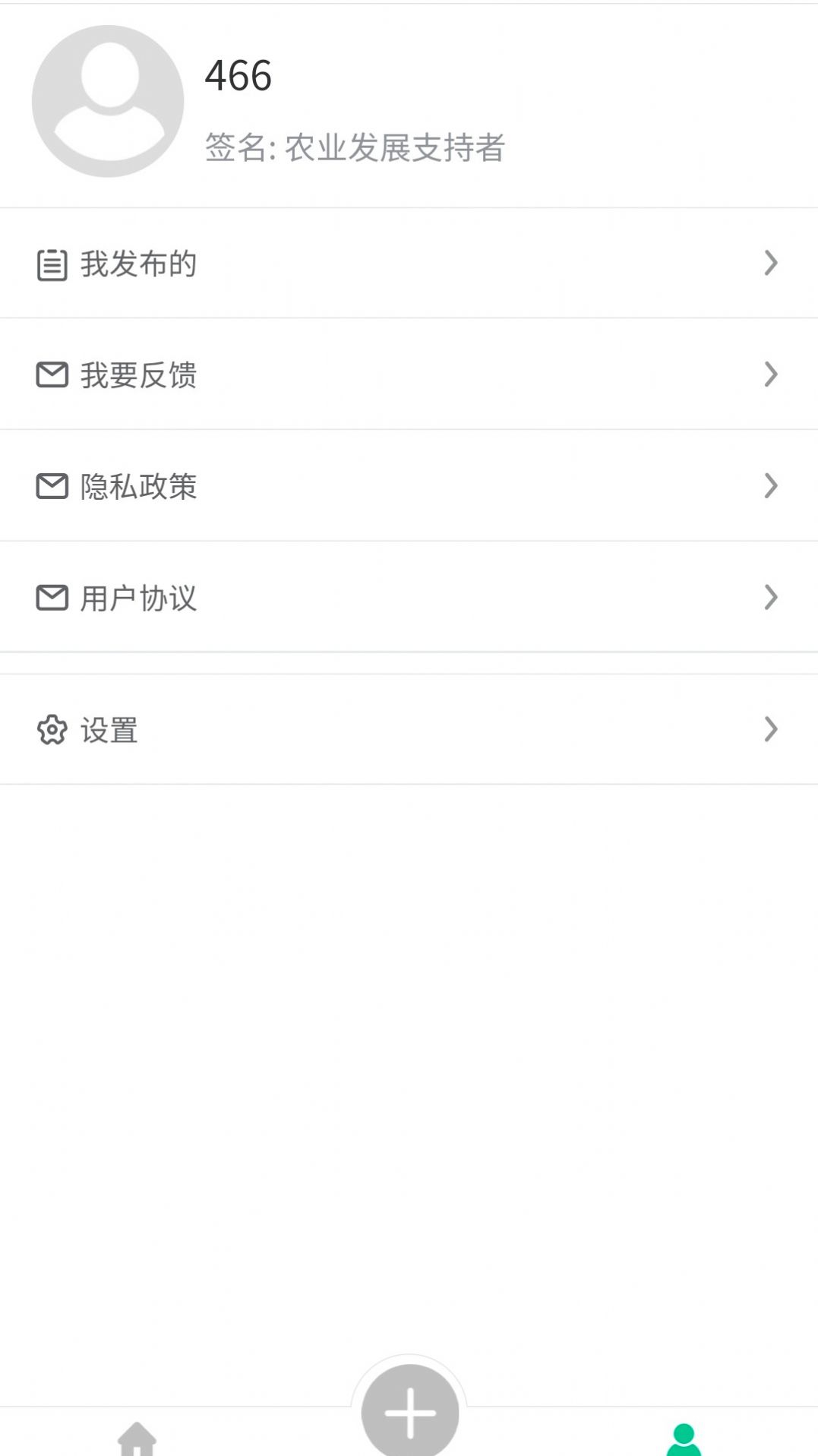Click the envelope icon beside 隐私政策
This screenshot has height=1456, width=818.
click(51, 486)
